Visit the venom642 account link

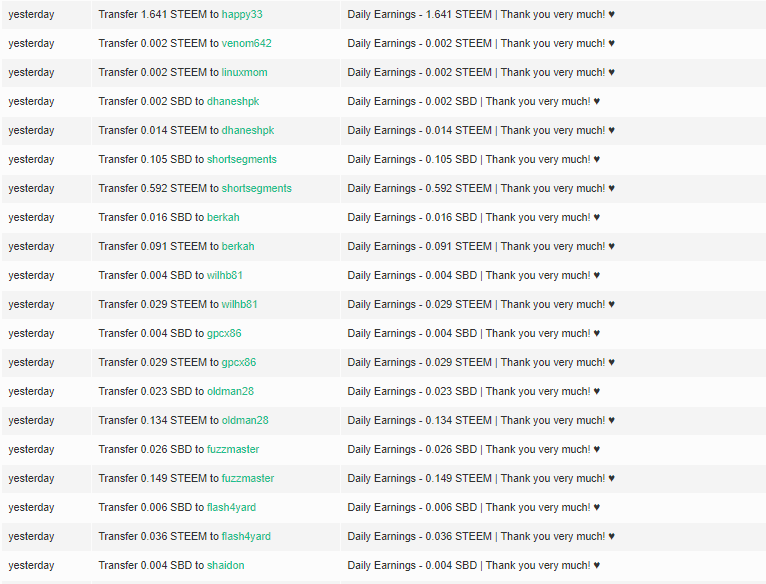pos(246,43)
